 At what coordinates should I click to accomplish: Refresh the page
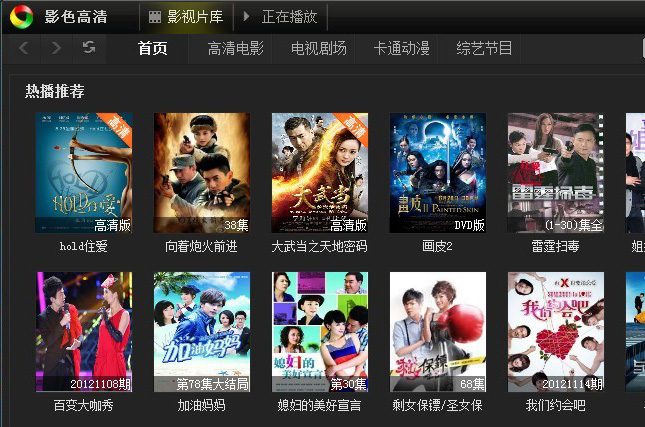point(89,48)
